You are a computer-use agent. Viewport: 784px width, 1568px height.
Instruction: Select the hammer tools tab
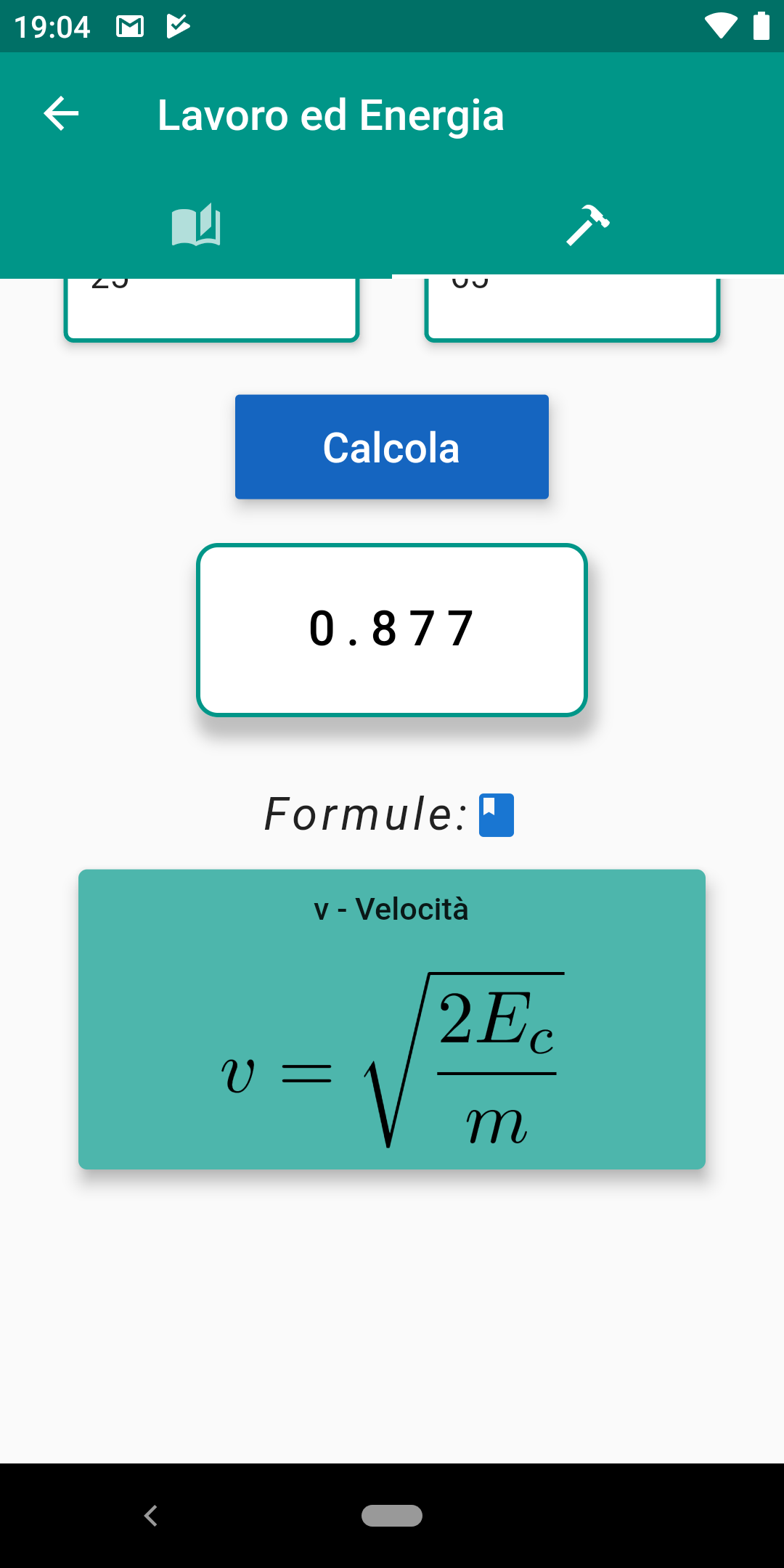pos(588,225)
